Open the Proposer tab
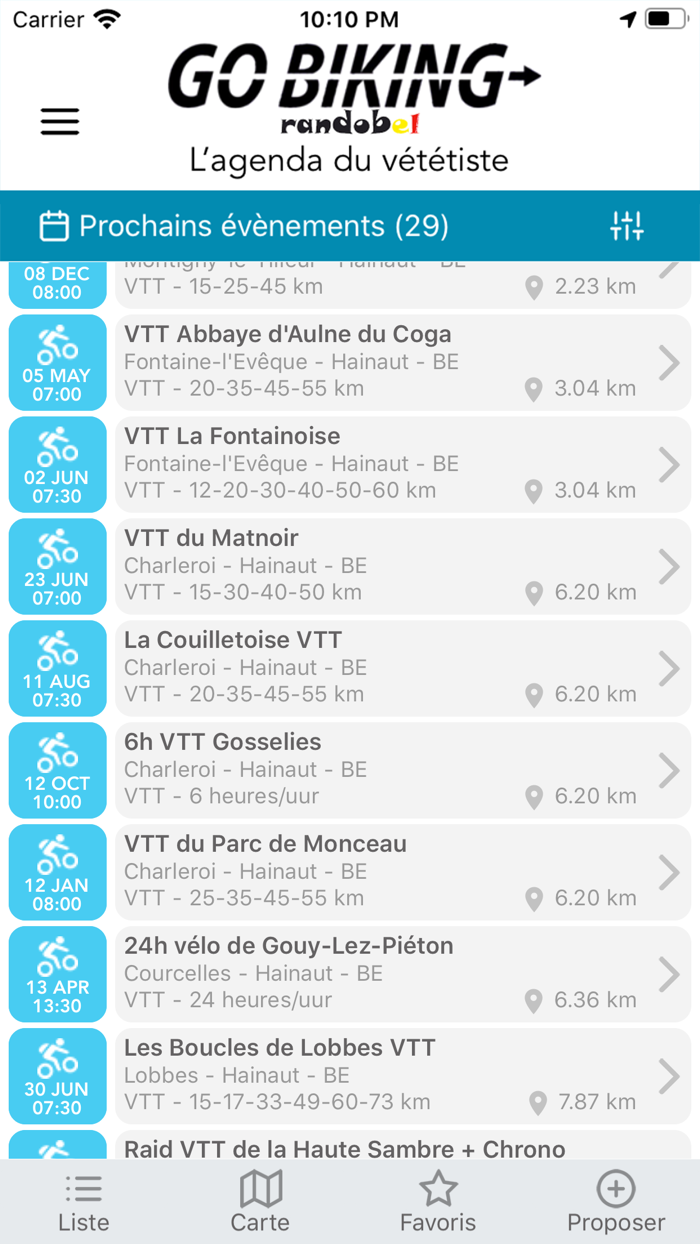Image resolution: width=700 pixels, height=1244 pixels. (x=615, y=1203)
